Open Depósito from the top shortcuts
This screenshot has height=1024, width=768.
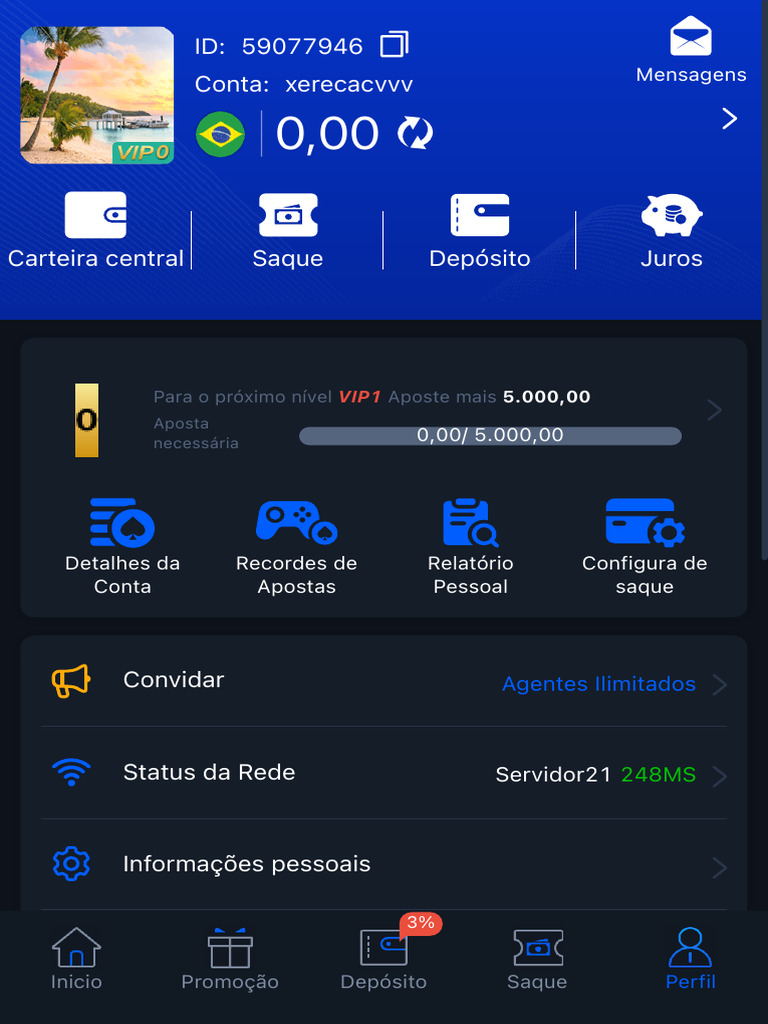[480, 230]
